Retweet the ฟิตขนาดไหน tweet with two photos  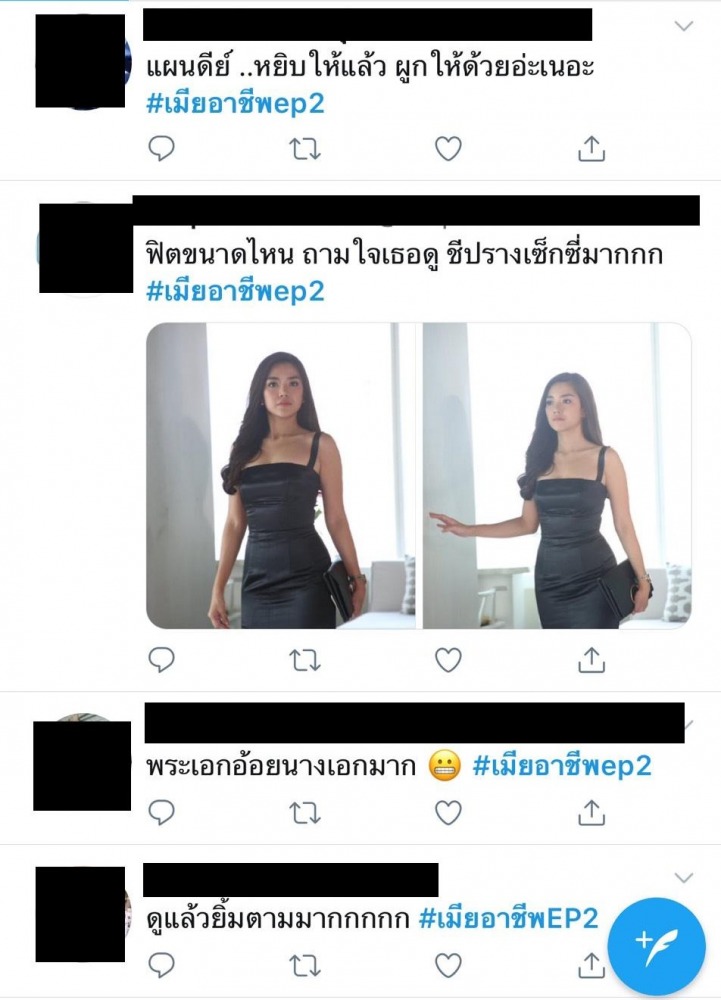(x=305, y=660)
